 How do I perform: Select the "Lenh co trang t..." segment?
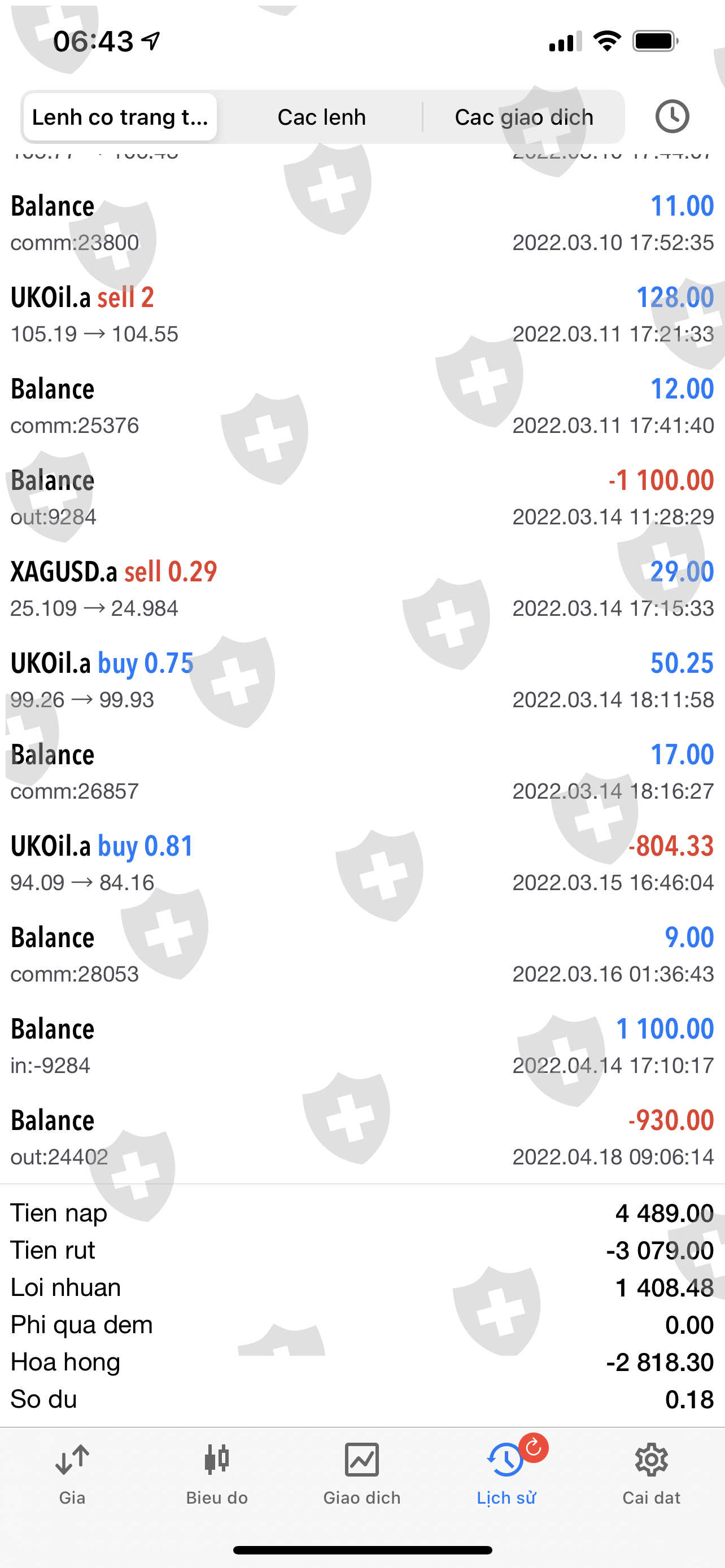(120, 117)
